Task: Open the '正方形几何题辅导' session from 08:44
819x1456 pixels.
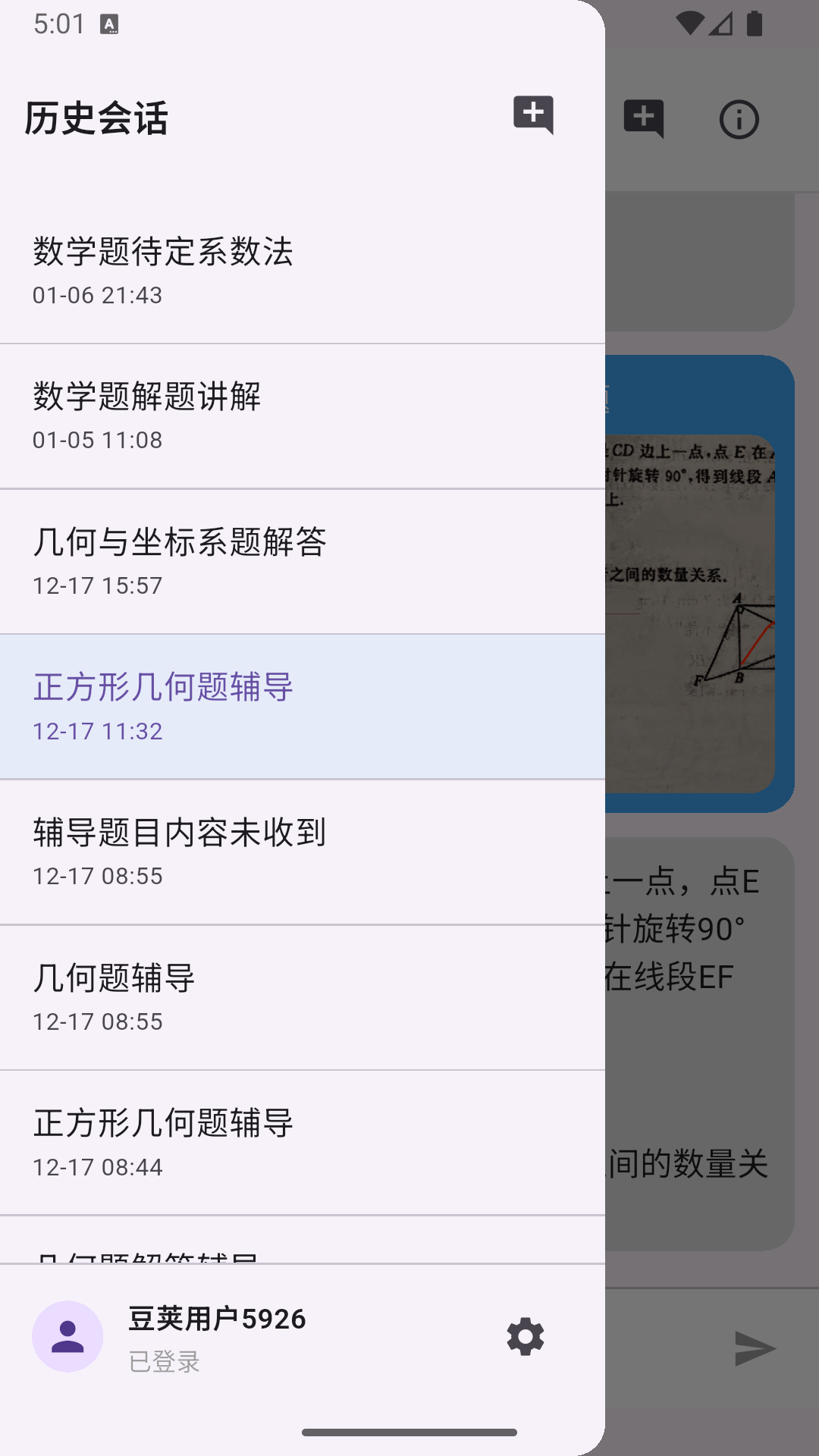Action: tap(303, 1144)
